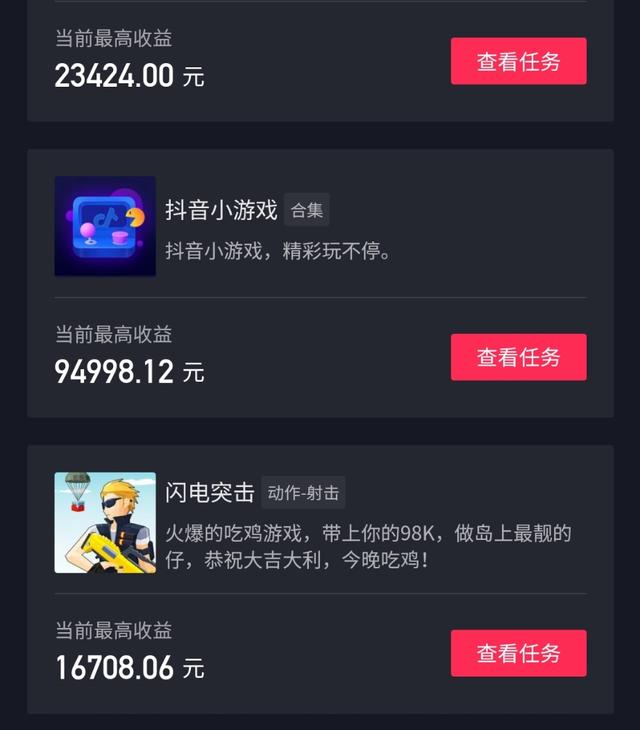Open the 闪电突击 game card

[210, 492]
